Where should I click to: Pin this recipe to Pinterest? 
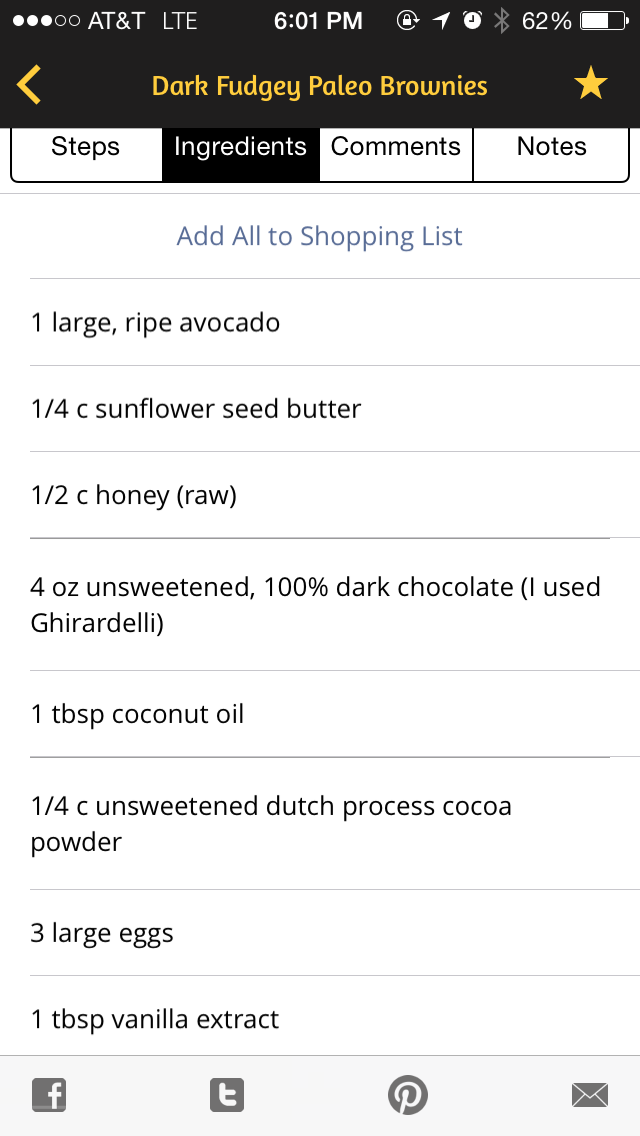[407, 1095]
